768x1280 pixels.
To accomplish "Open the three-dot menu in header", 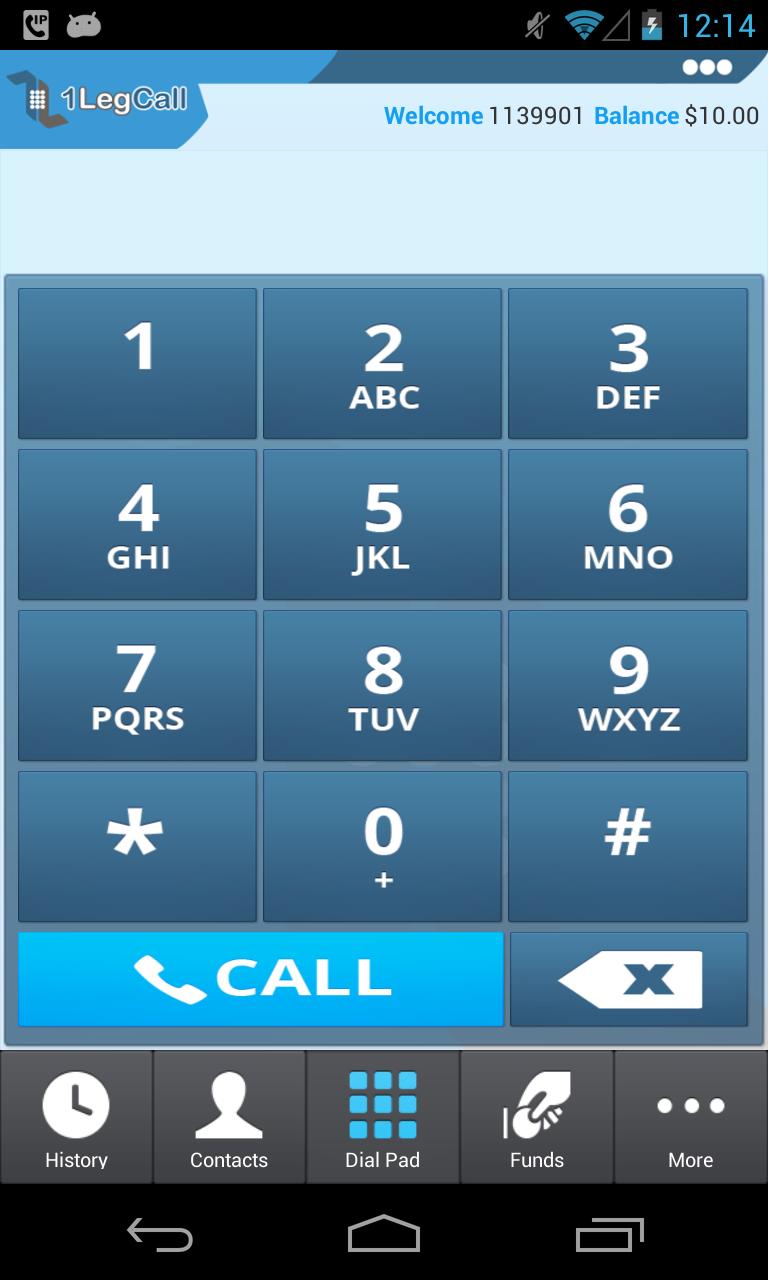I will pyautogui.click(x=707, y=68).
